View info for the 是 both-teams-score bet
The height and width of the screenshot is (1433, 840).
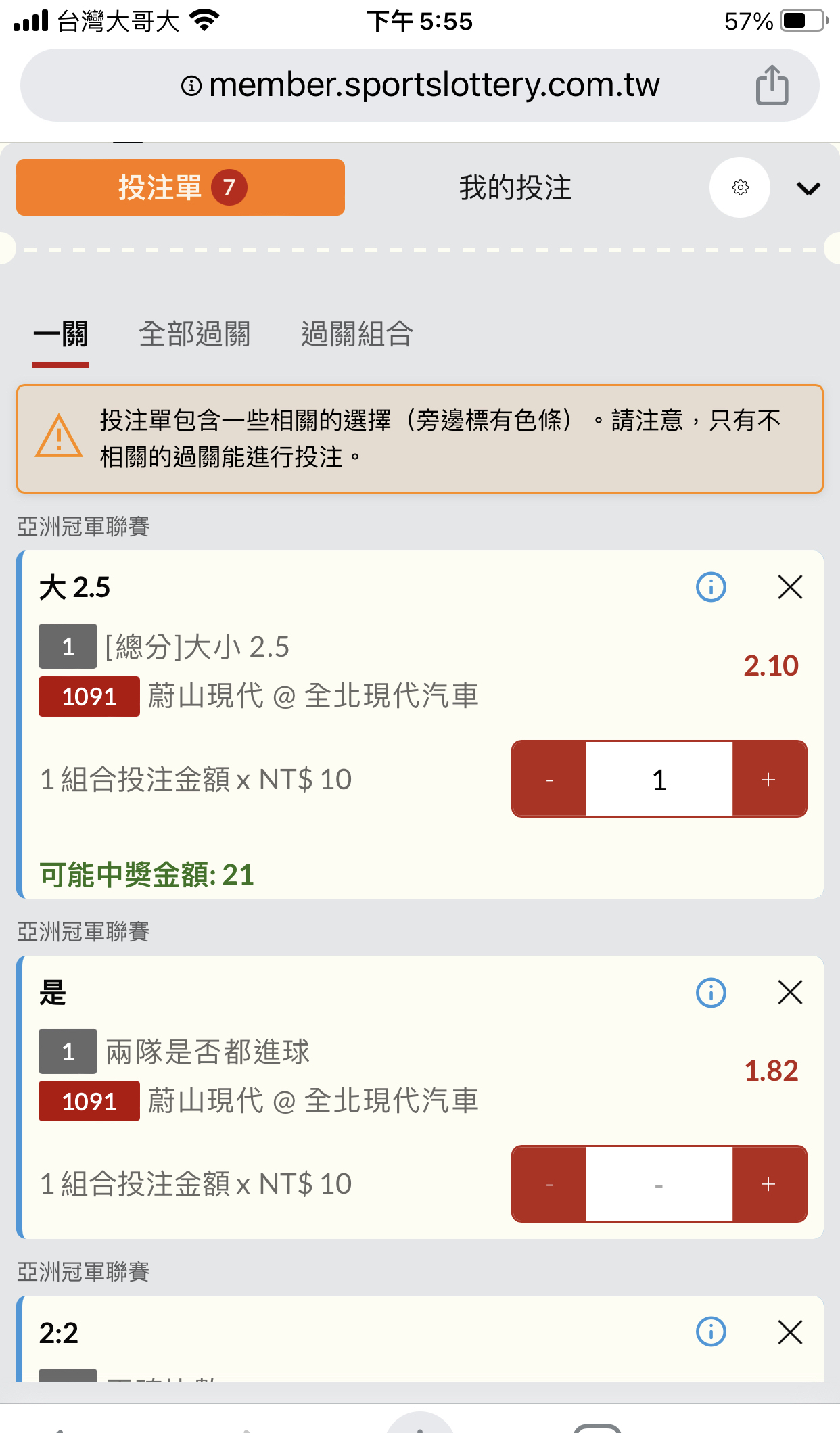coord(711,993)
